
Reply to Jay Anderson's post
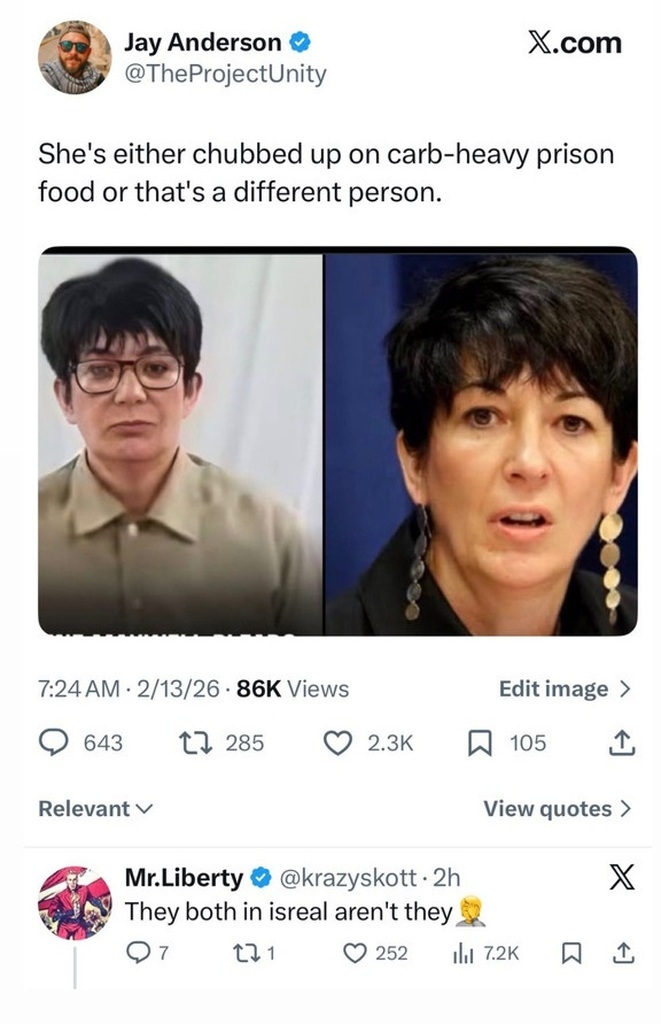point(54,742)
